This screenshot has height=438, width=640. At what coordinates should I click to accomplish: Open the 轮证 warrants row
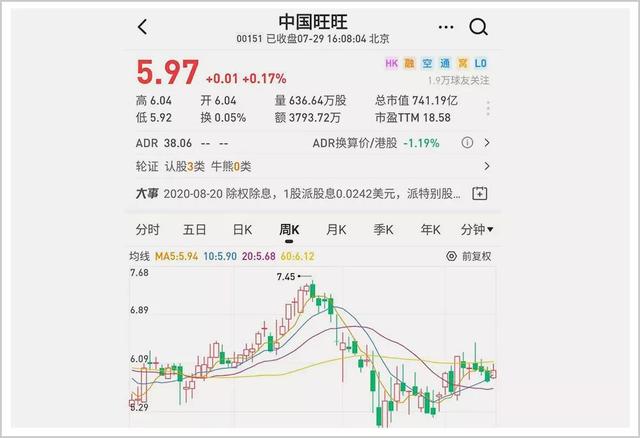[312, 166]
